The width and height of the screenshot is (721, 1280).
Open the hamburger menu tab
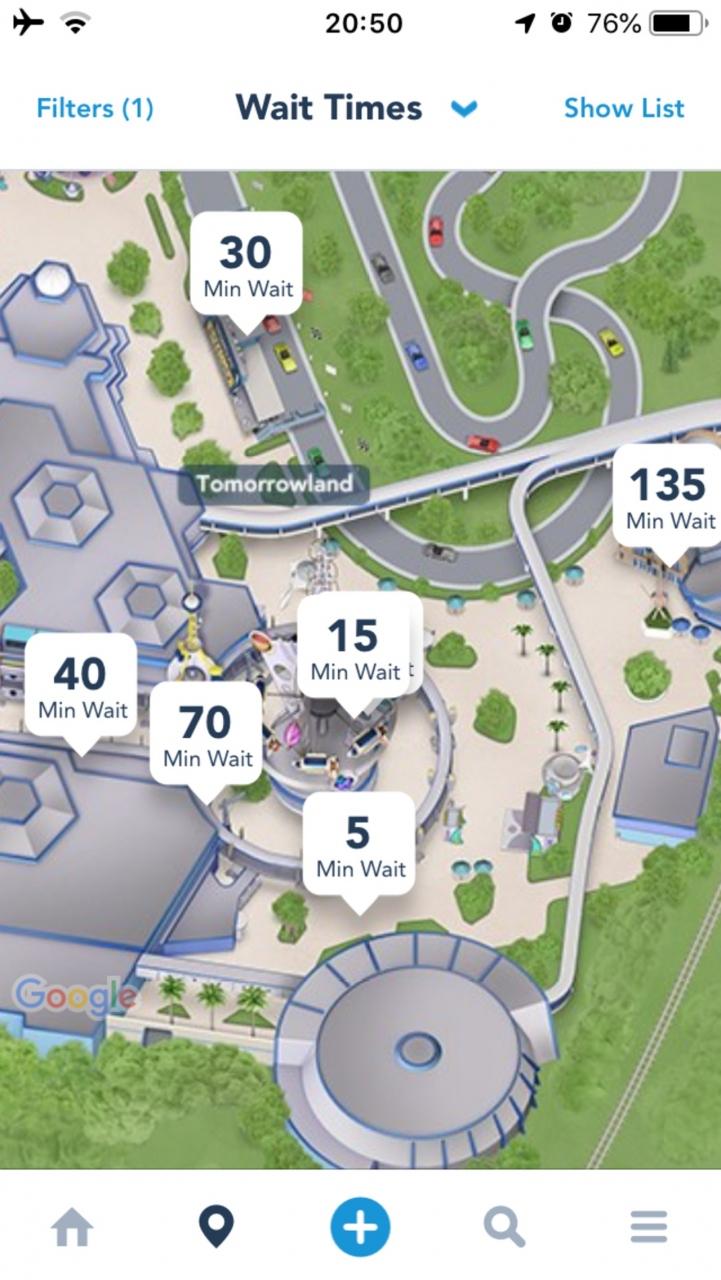pos(648,1227)
